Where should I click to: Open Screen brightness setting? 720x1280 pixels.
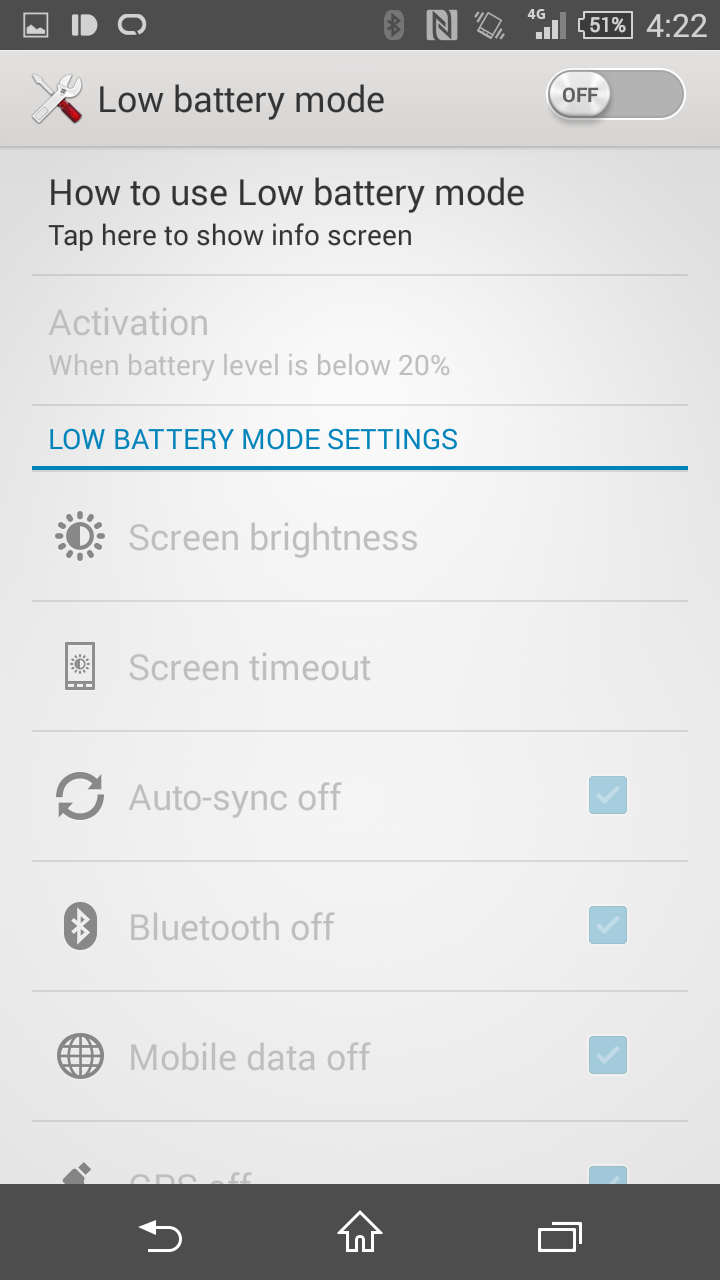point(273,538)
